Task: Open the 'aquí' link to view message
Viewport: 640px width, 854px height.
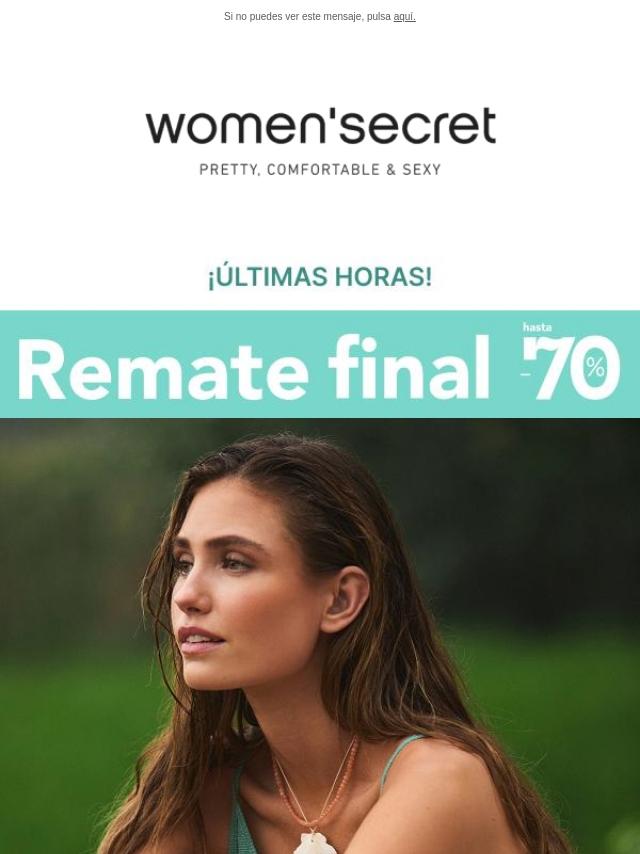Action: (x=404, y=17)
